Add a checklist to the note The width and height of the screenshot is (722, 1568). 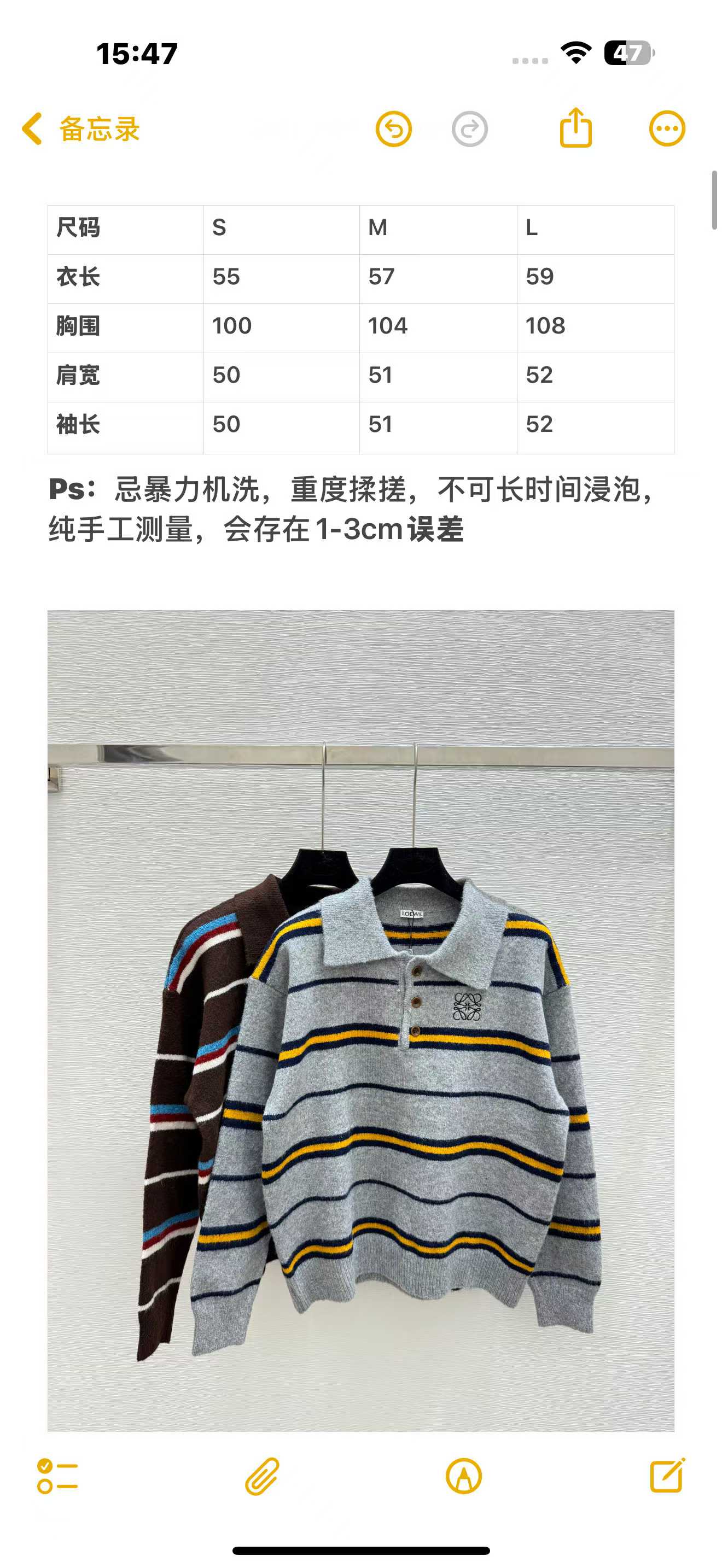[x=57, y=1476]
